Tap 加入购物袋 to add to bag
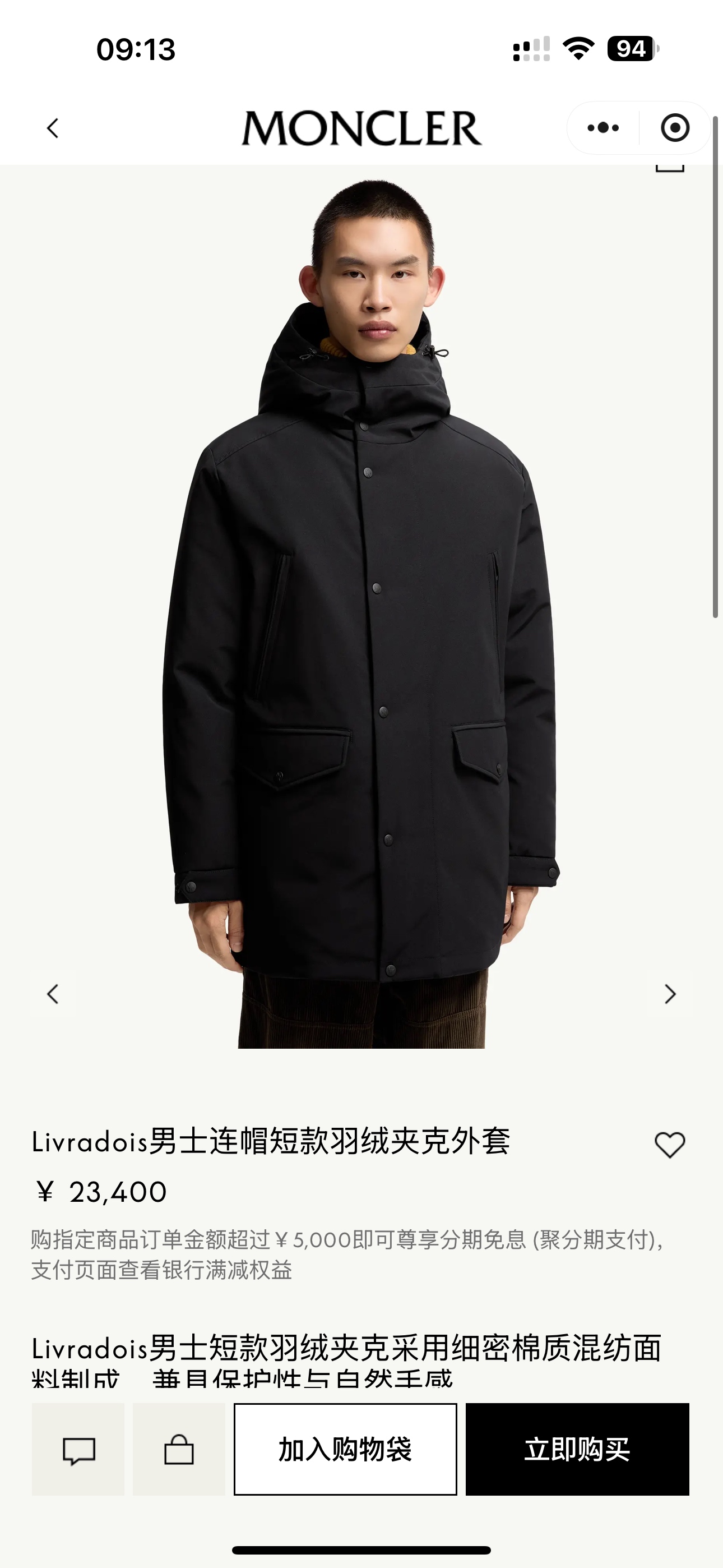Viewport: 723px width, 1568px height. (345, 1449)
